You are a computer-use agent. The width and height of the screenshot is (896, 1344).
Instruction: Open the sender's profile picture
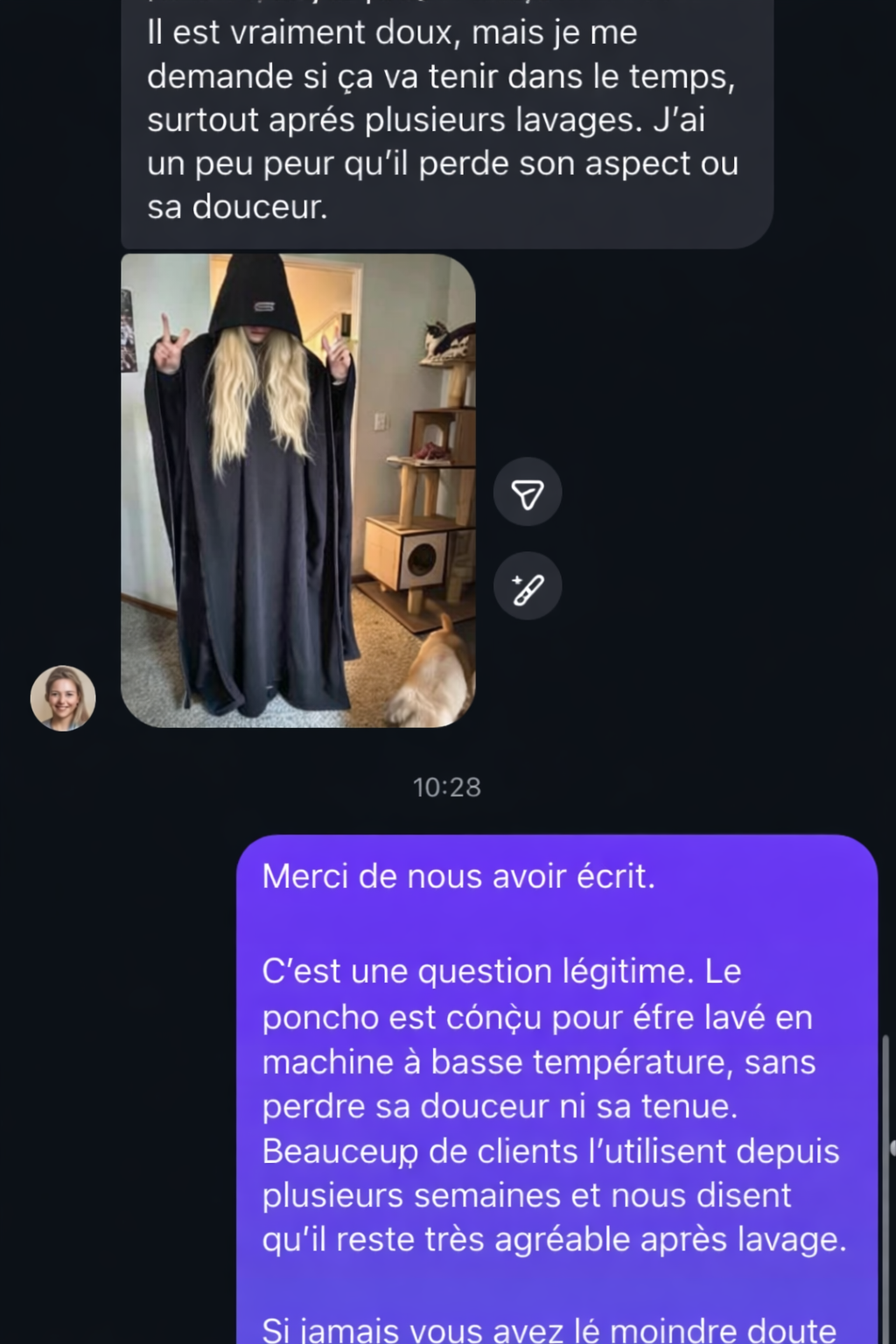(x=63, y=698)
